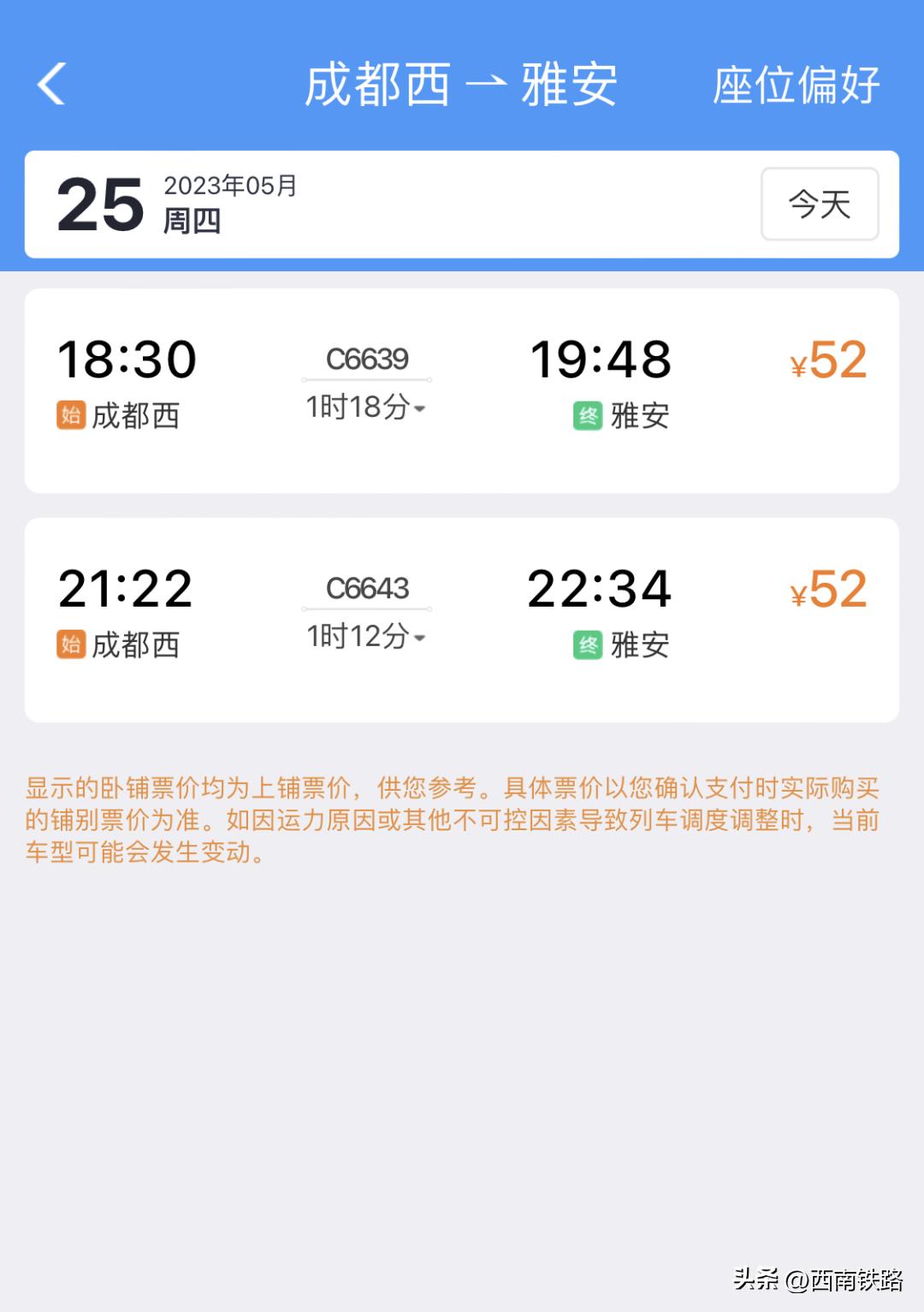Image resolution: width=924 pixels, height=1312 pixels.
Task: Select the 始 badge on the C6643 train
Action: click(70, 646)
